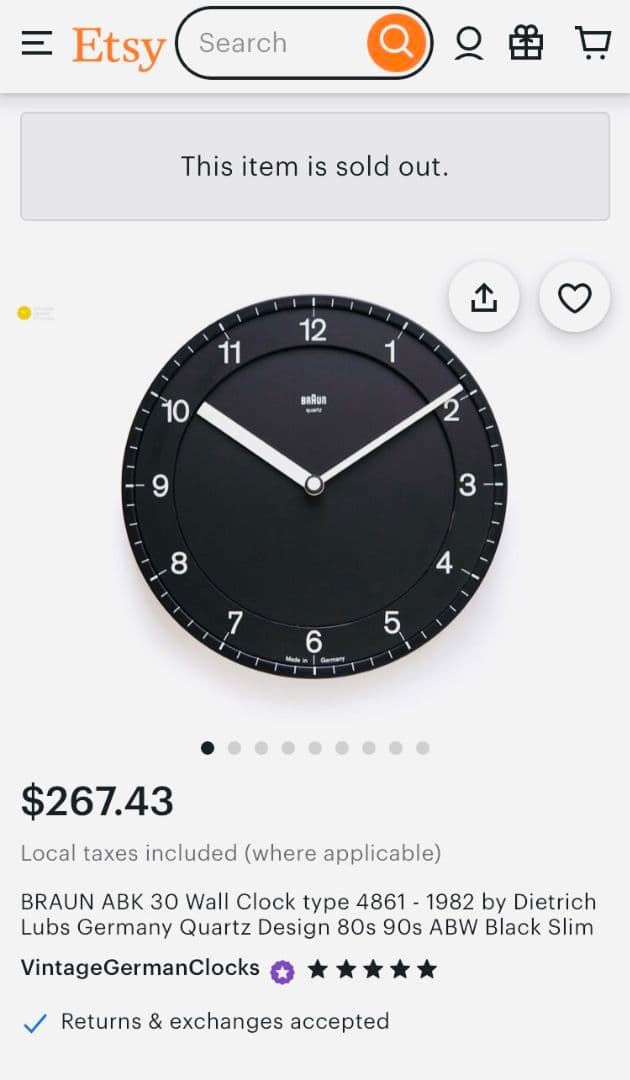
Task: Open the gift icon
Action: point(526,43)
